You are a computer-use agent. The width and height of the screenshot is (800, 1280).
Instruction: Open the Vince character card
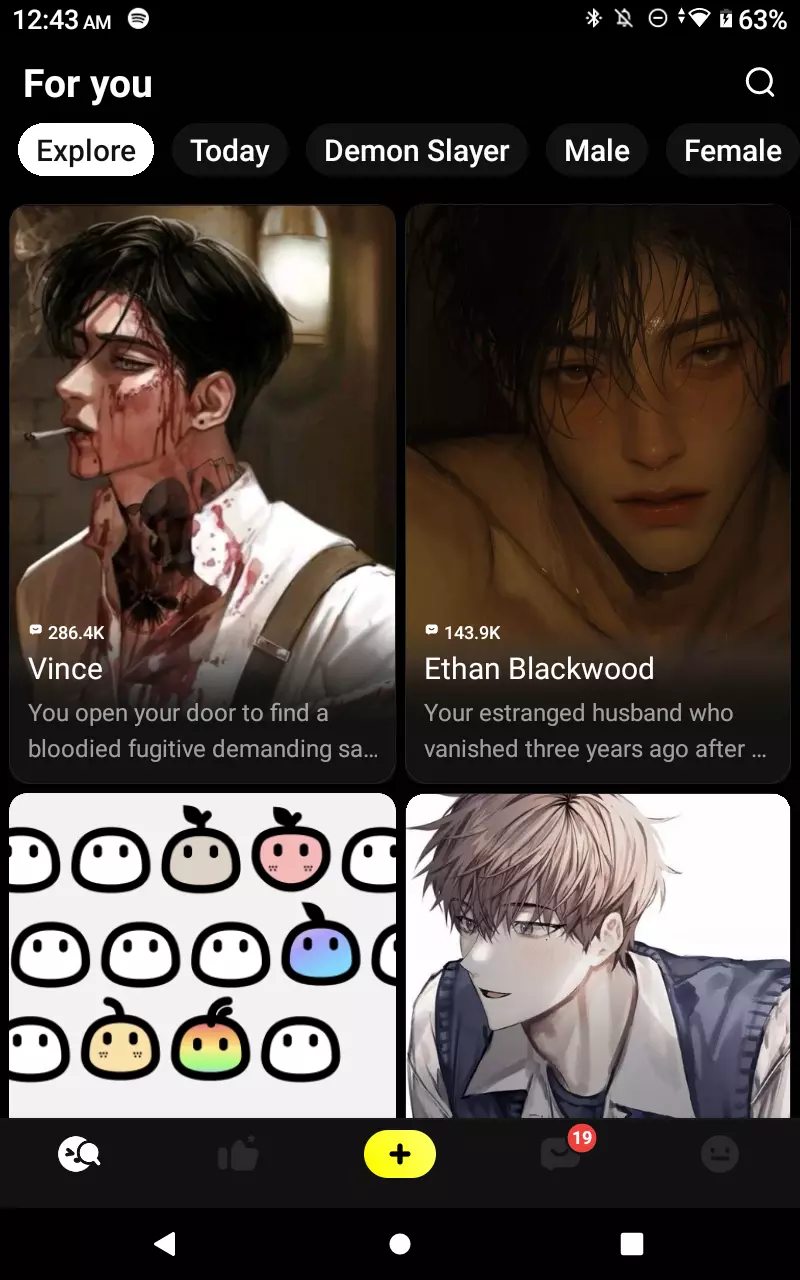point(203,493)
